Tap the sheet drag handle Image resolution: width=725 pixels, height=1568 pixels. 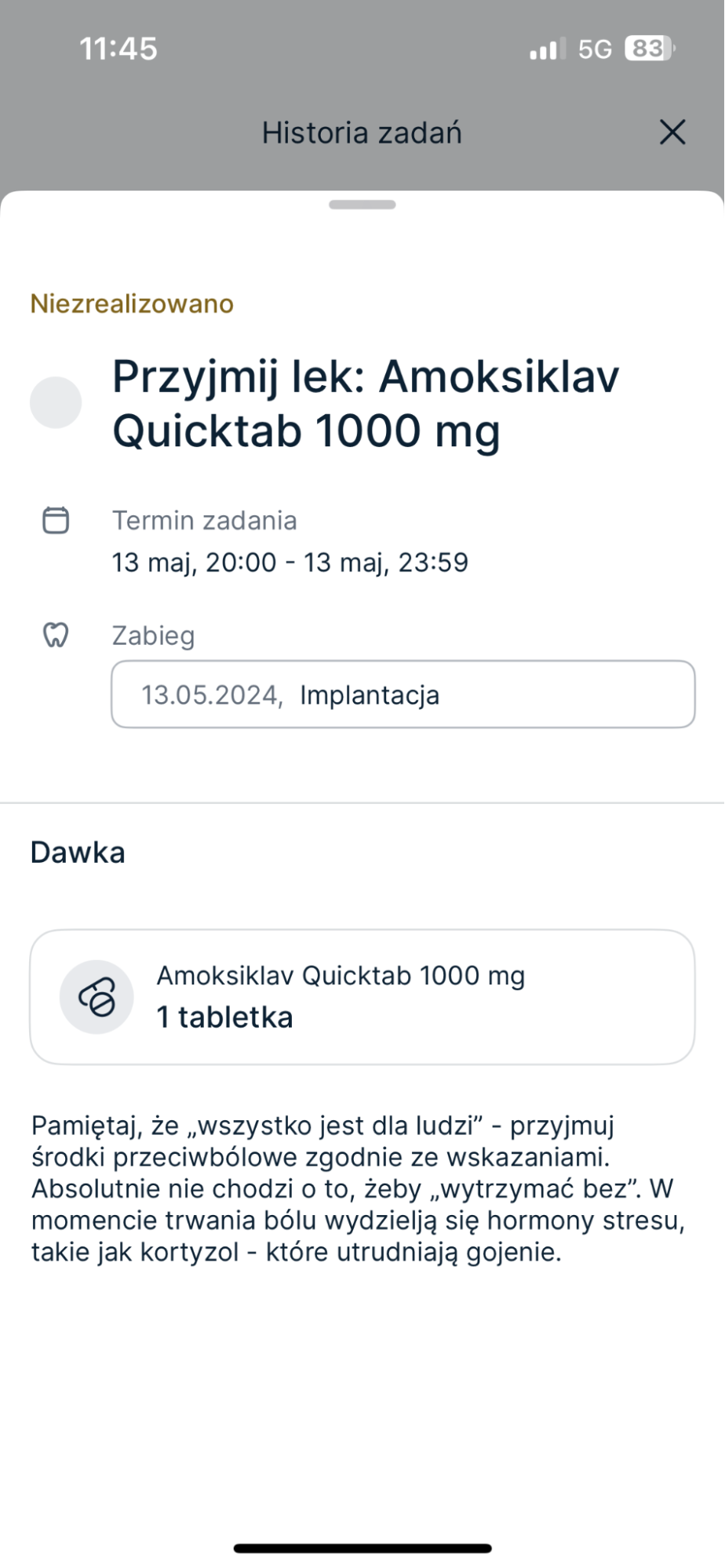click(x=362, y=206)
